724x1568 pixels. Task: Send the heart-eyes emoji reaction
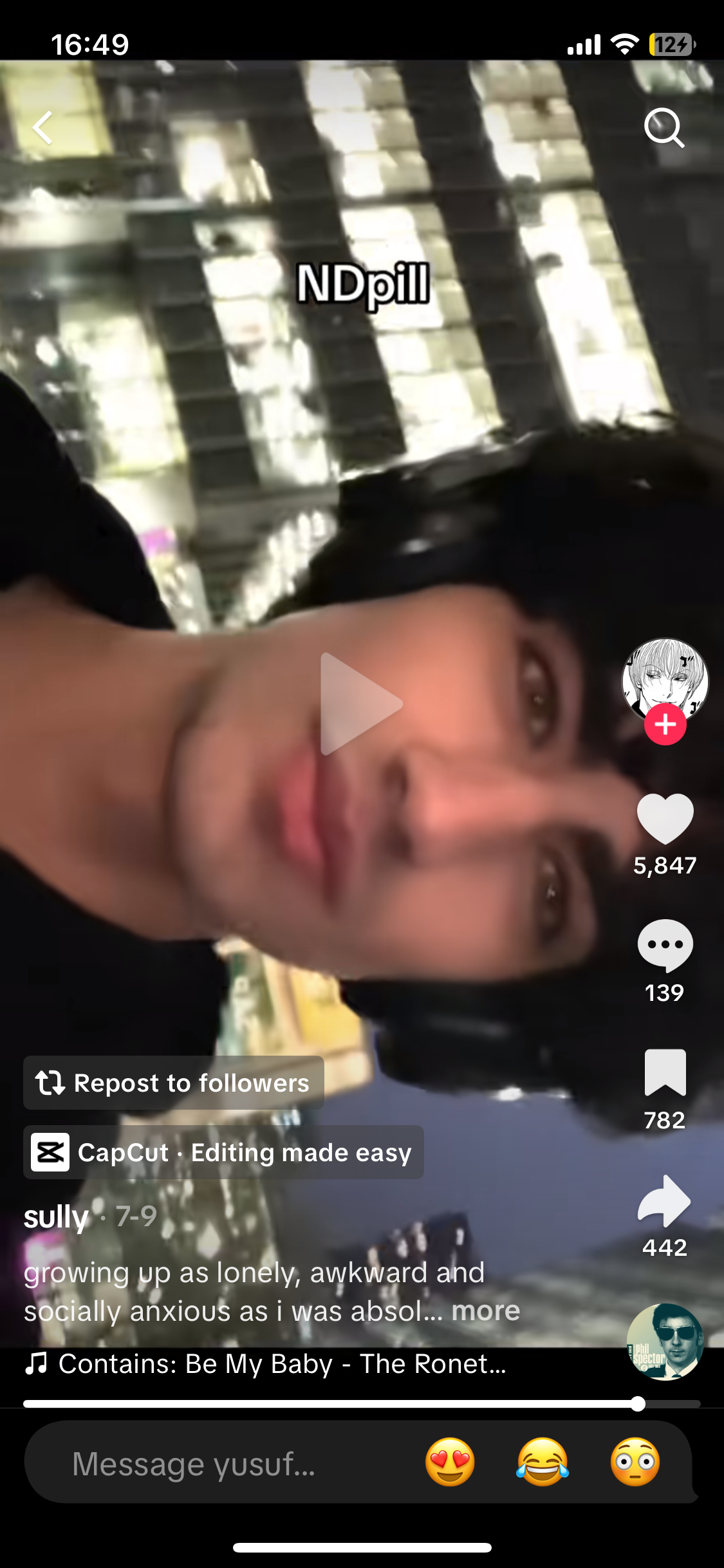450,1462
